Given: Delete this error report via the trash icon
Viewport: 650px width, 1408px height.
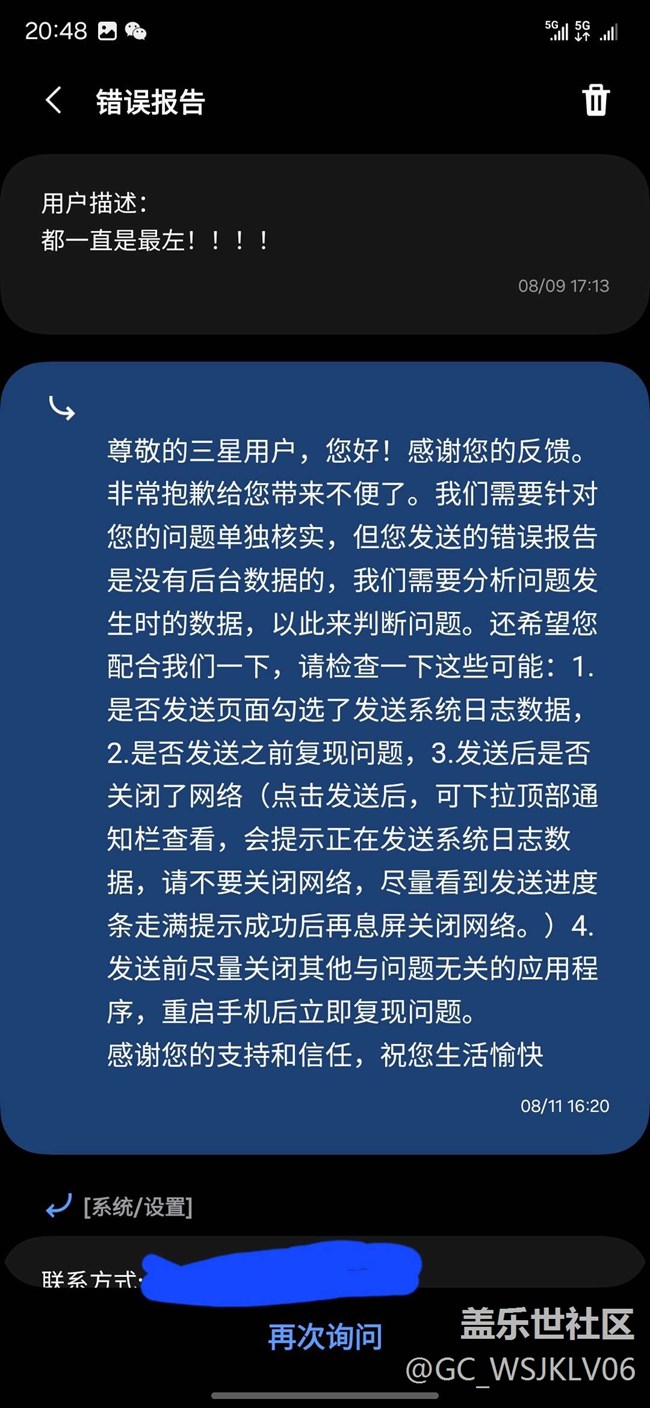Looking at the screenshot, I should coord(596,100).
